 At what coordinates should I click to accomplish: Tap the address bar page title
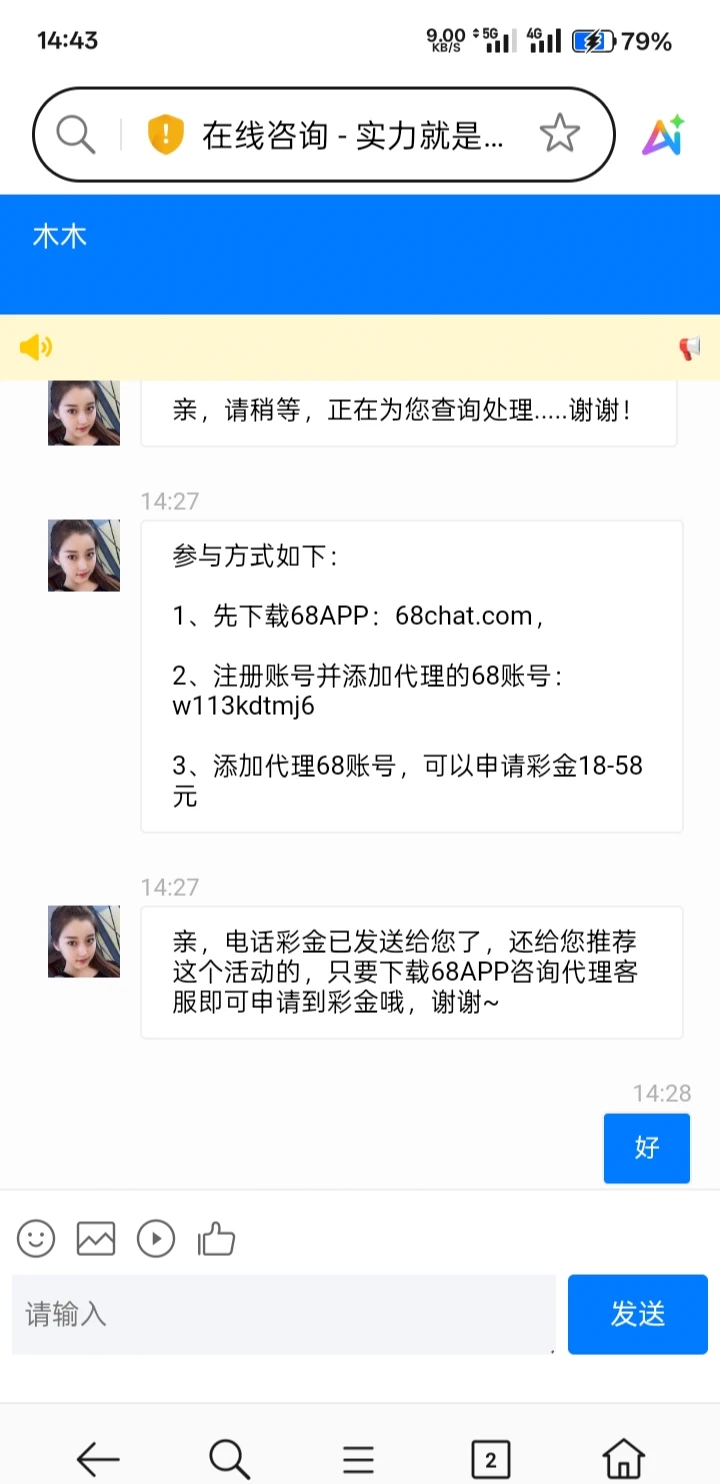click(352, 134)
